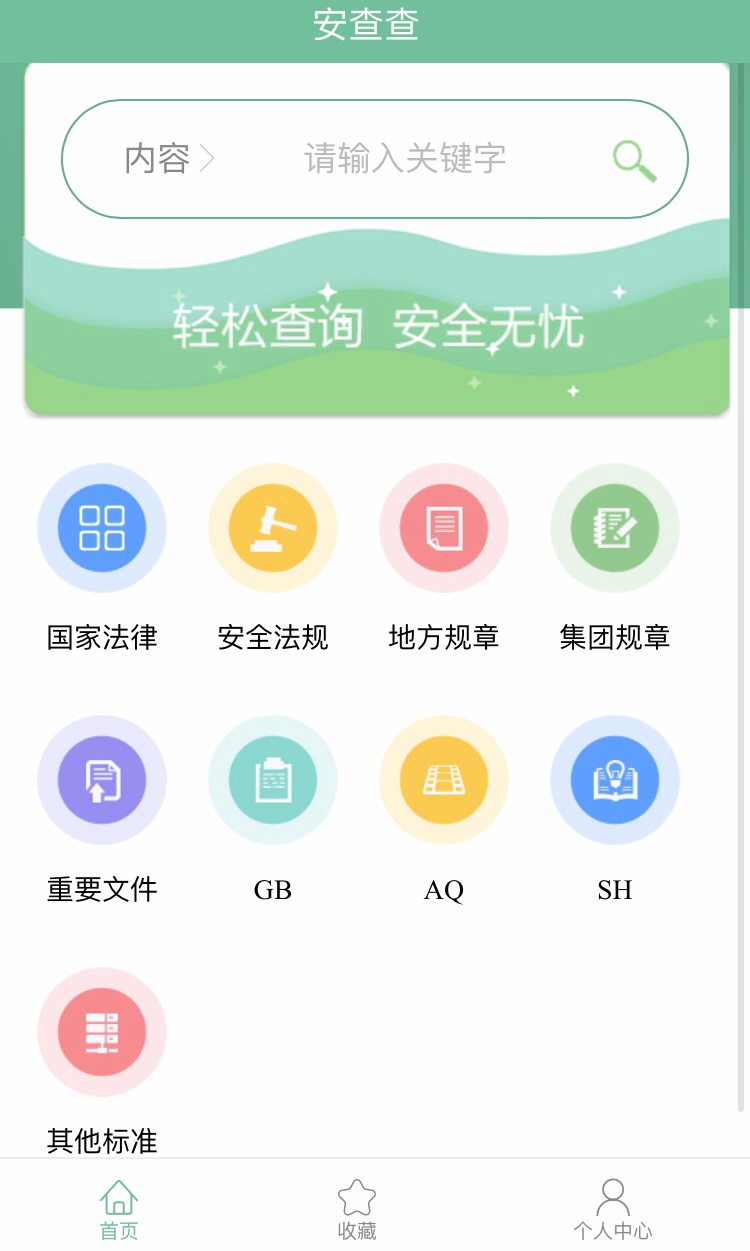750x1251 pixels.
Task: Focus the 请输入关键字 keyword field
Action: (405, 159)
